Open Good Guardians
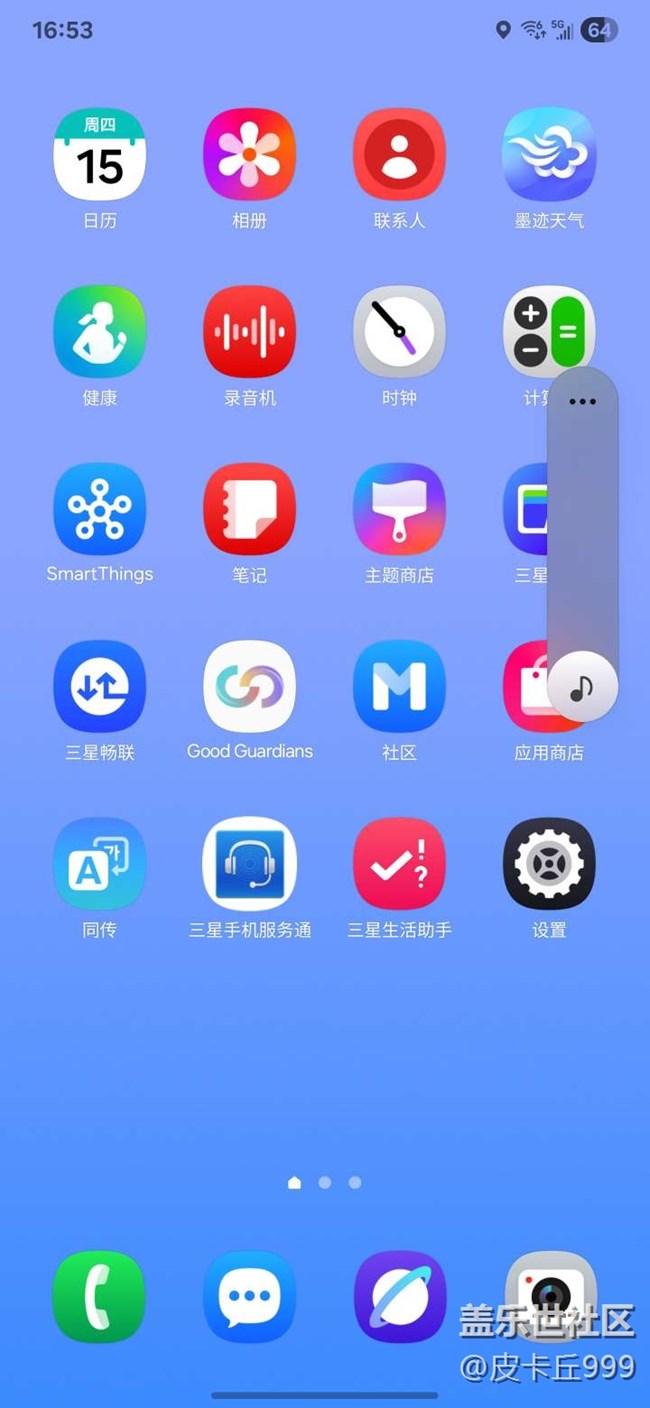Screen dimensions: 650x1408 point(249,686)
